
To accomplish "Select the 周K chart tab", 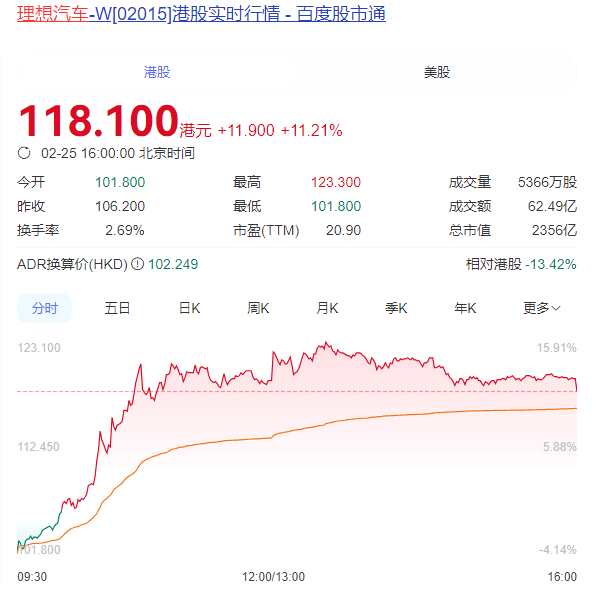I will 259,308.
